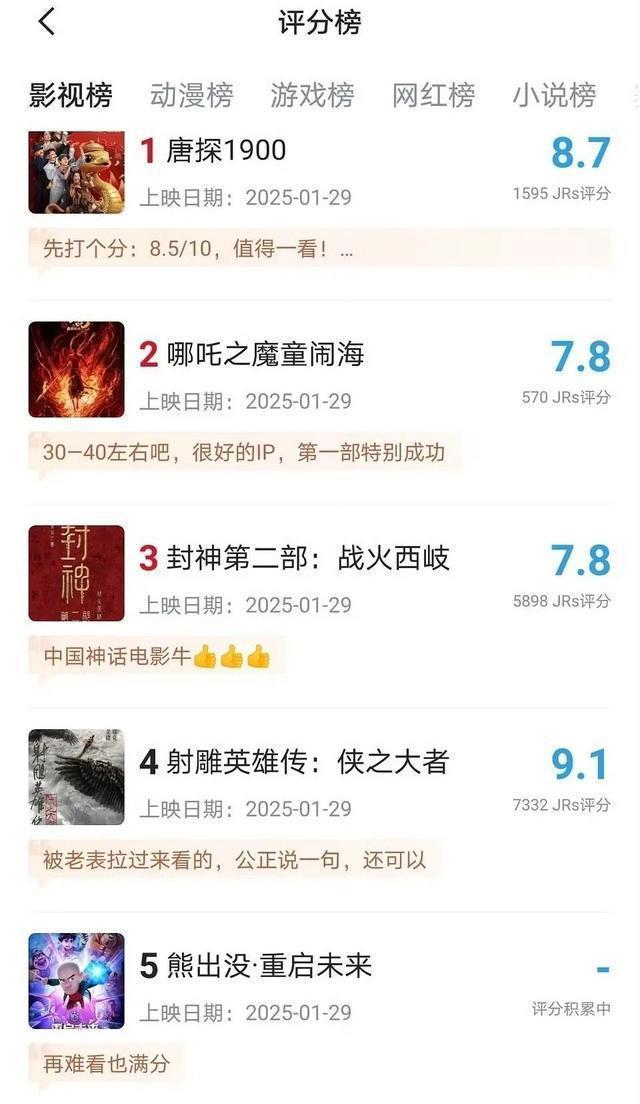The width and height of the screenshot is (640, 1104).
Task: Read the comment '先打个分：8.5/10，值得一看'
Action: (x=198, y=249)
